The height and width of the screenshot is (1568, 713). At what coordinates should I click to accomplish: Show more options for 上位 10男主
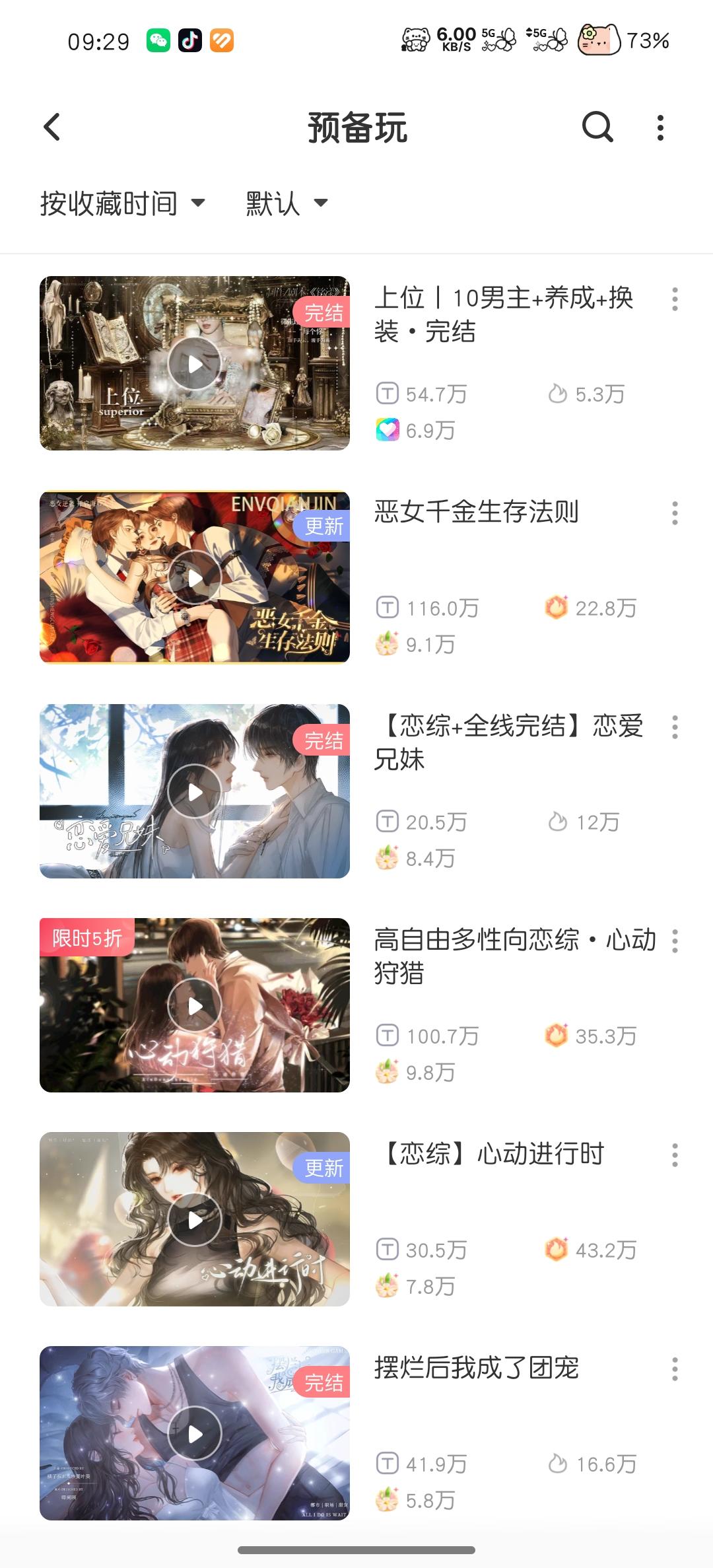click(675, 299)
